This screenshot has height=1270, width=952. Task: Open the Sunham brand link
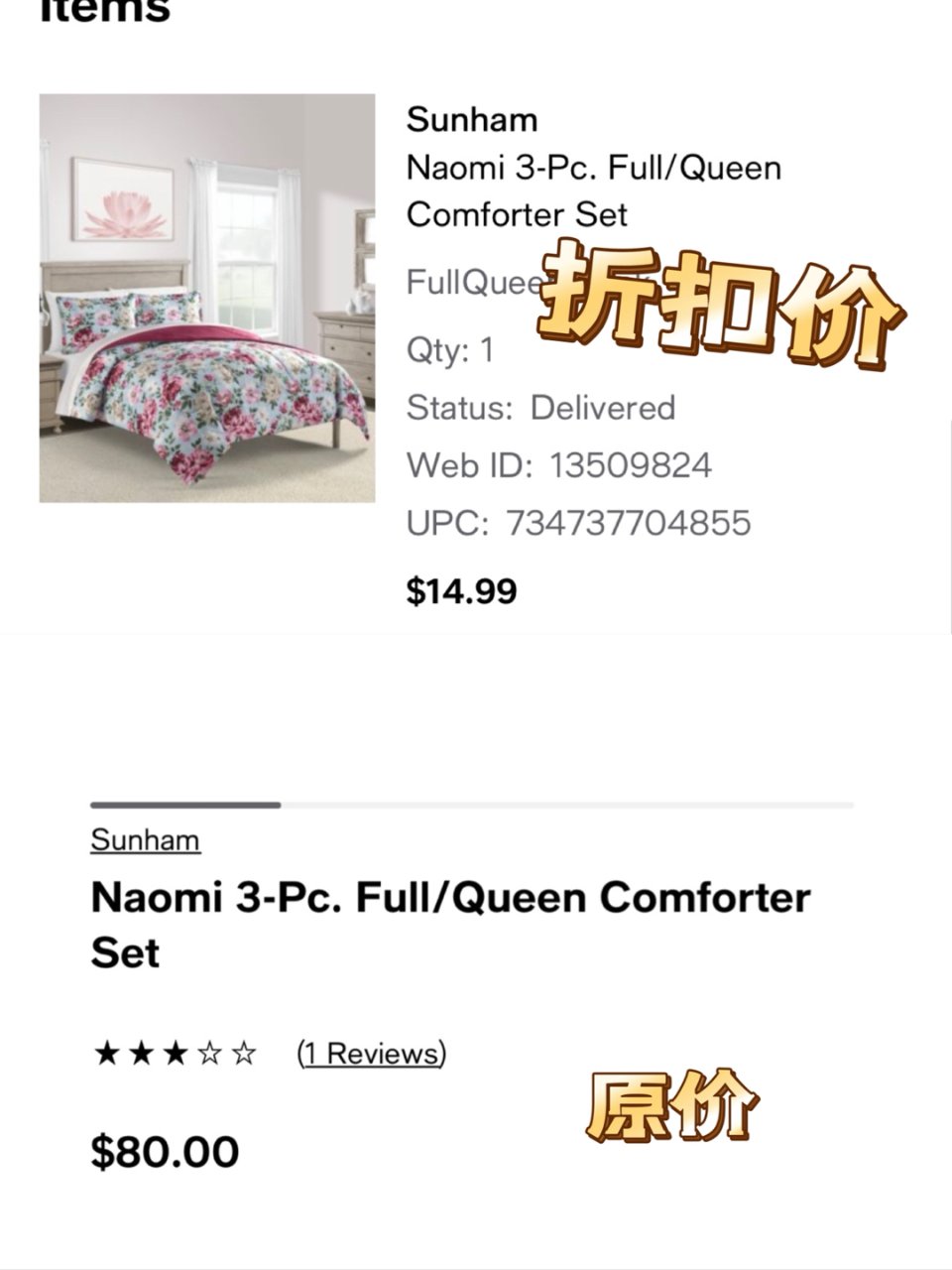coord(145,838)
